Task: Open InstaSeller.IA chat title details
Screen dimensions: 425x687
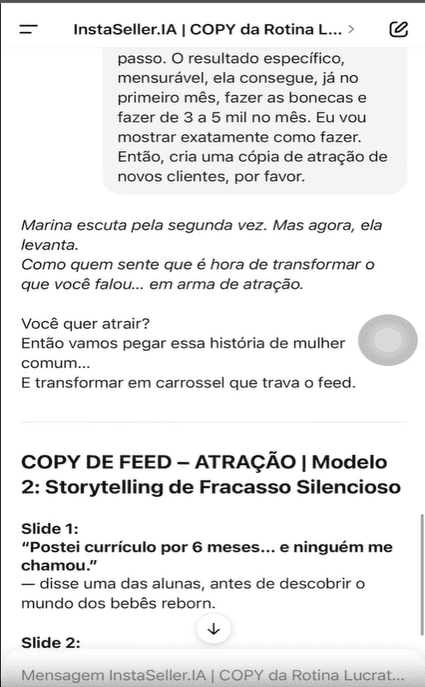Action: pos(214,29)
